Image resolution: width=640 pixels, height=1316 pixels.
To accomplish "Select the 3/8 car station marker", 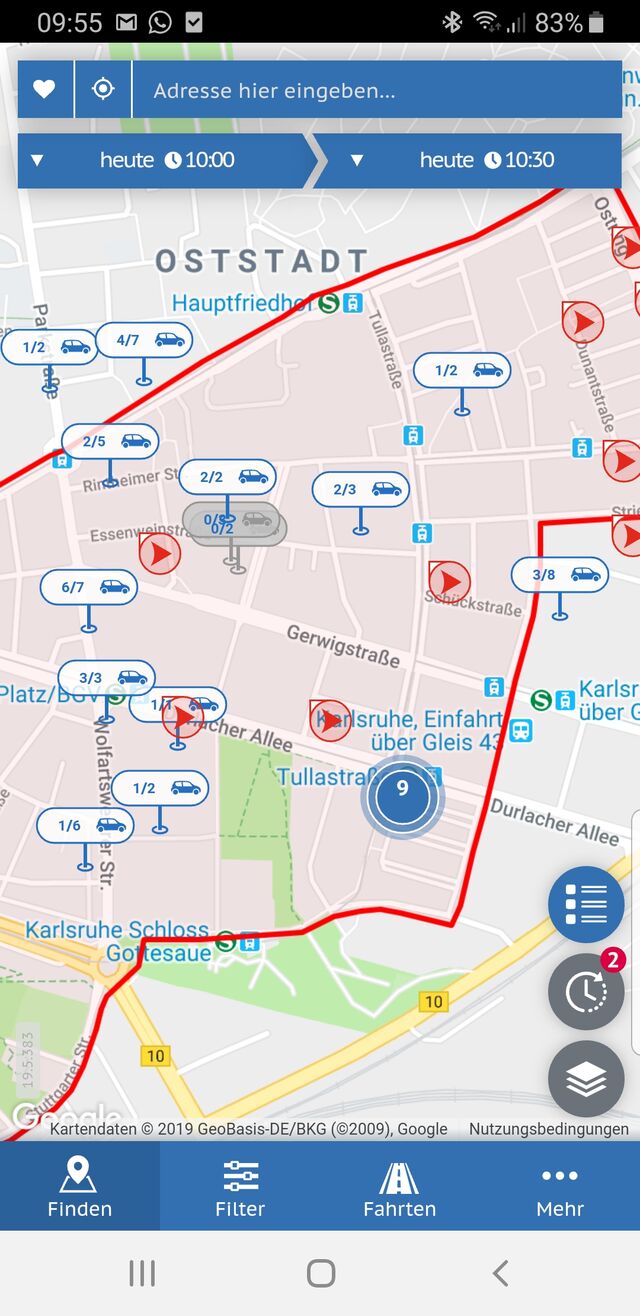I will point(560,575).
